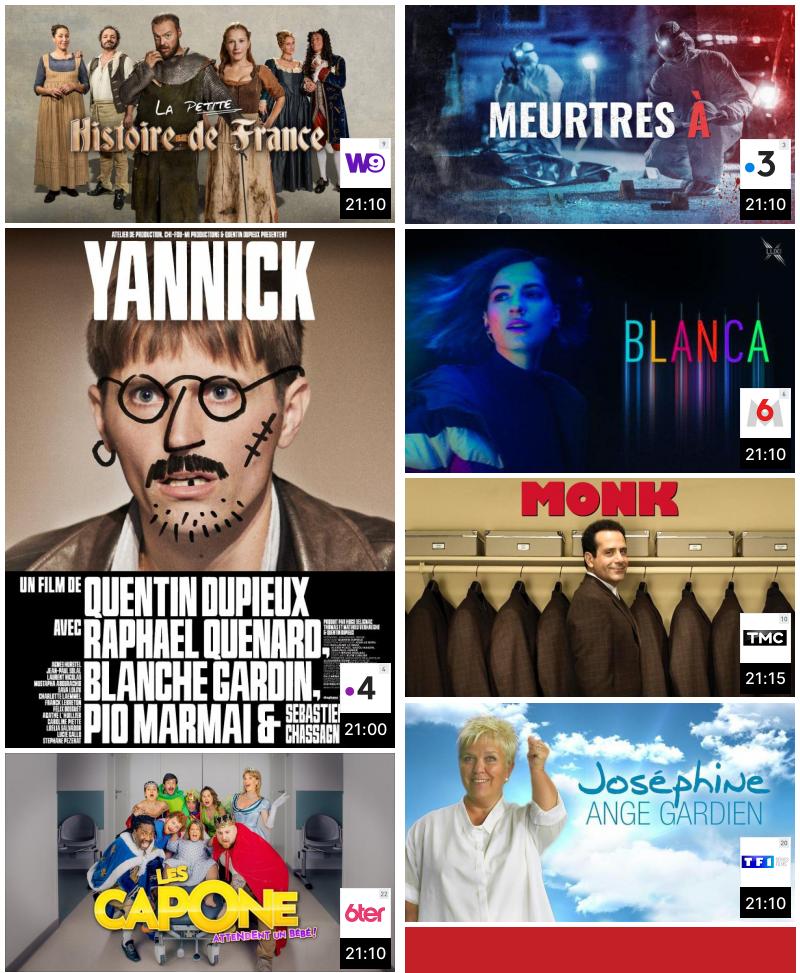Open the Joséphine Ange Gardien tile
The image size is (800, 973).
pos(599,811)
